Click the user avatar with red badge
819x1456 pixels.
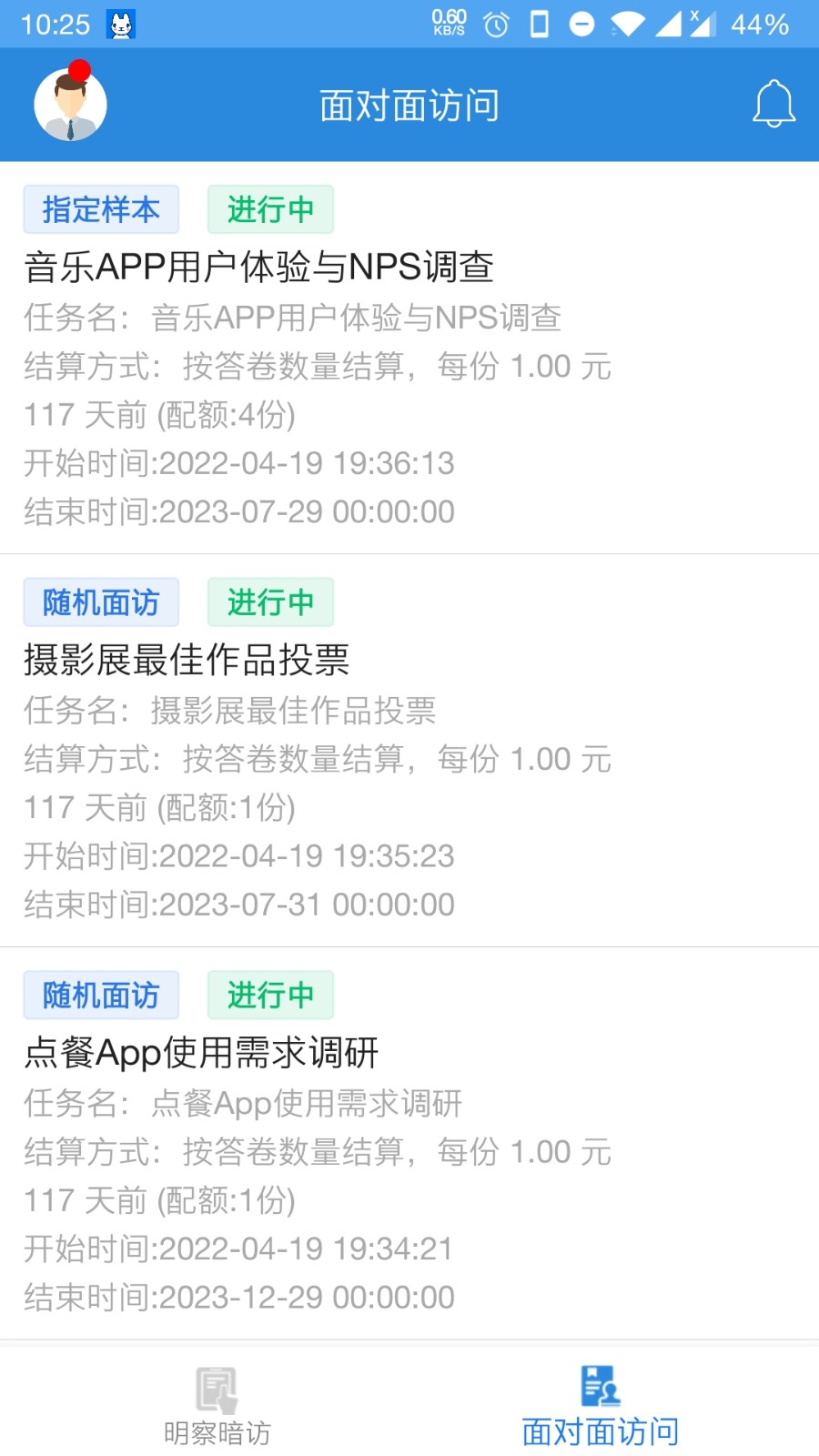[x=70, y=103]
